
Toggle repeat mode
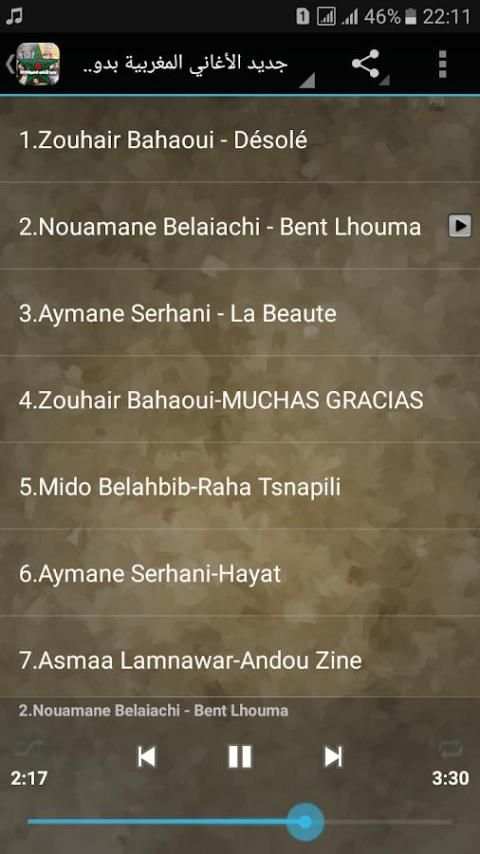(x=451, y=748)
